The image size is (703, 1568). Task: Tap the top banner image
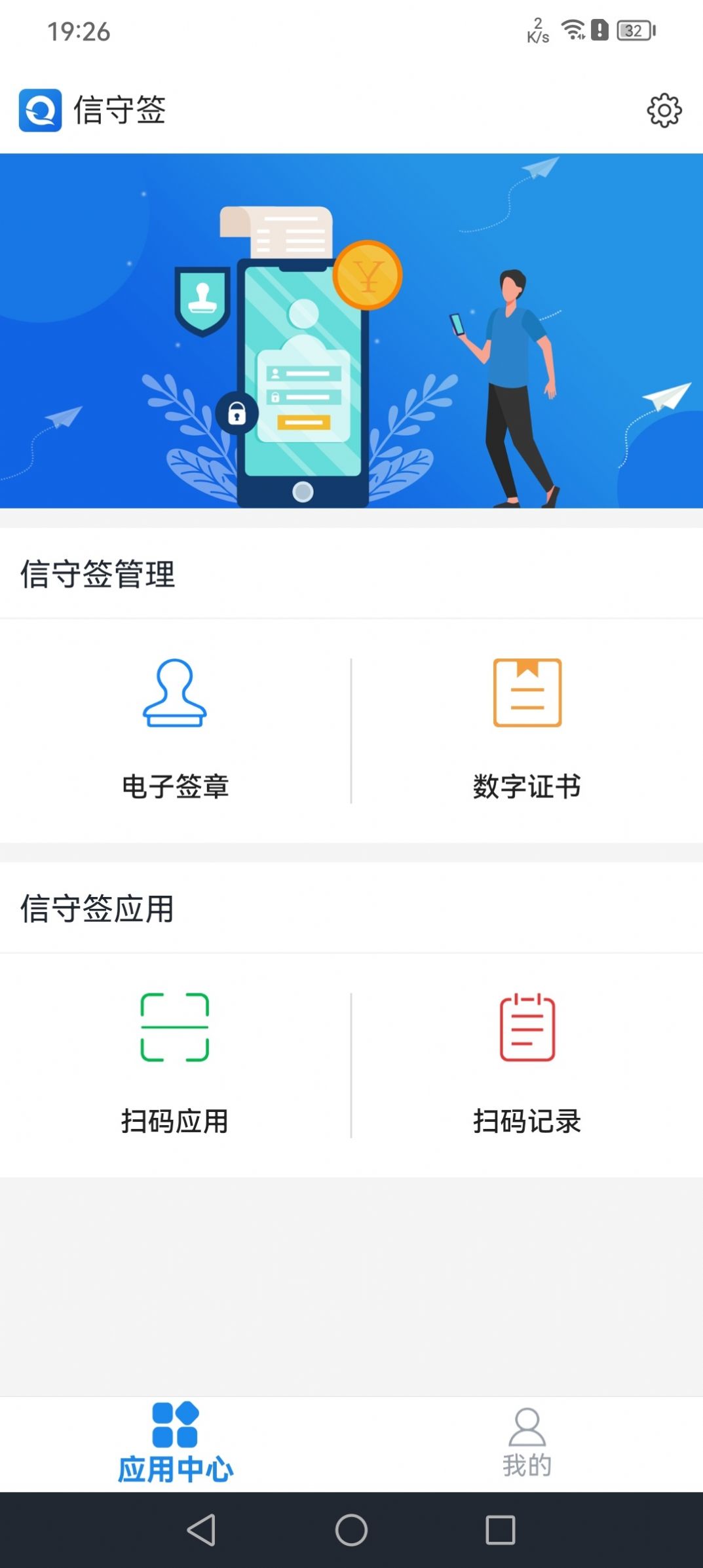coord(351,330)
